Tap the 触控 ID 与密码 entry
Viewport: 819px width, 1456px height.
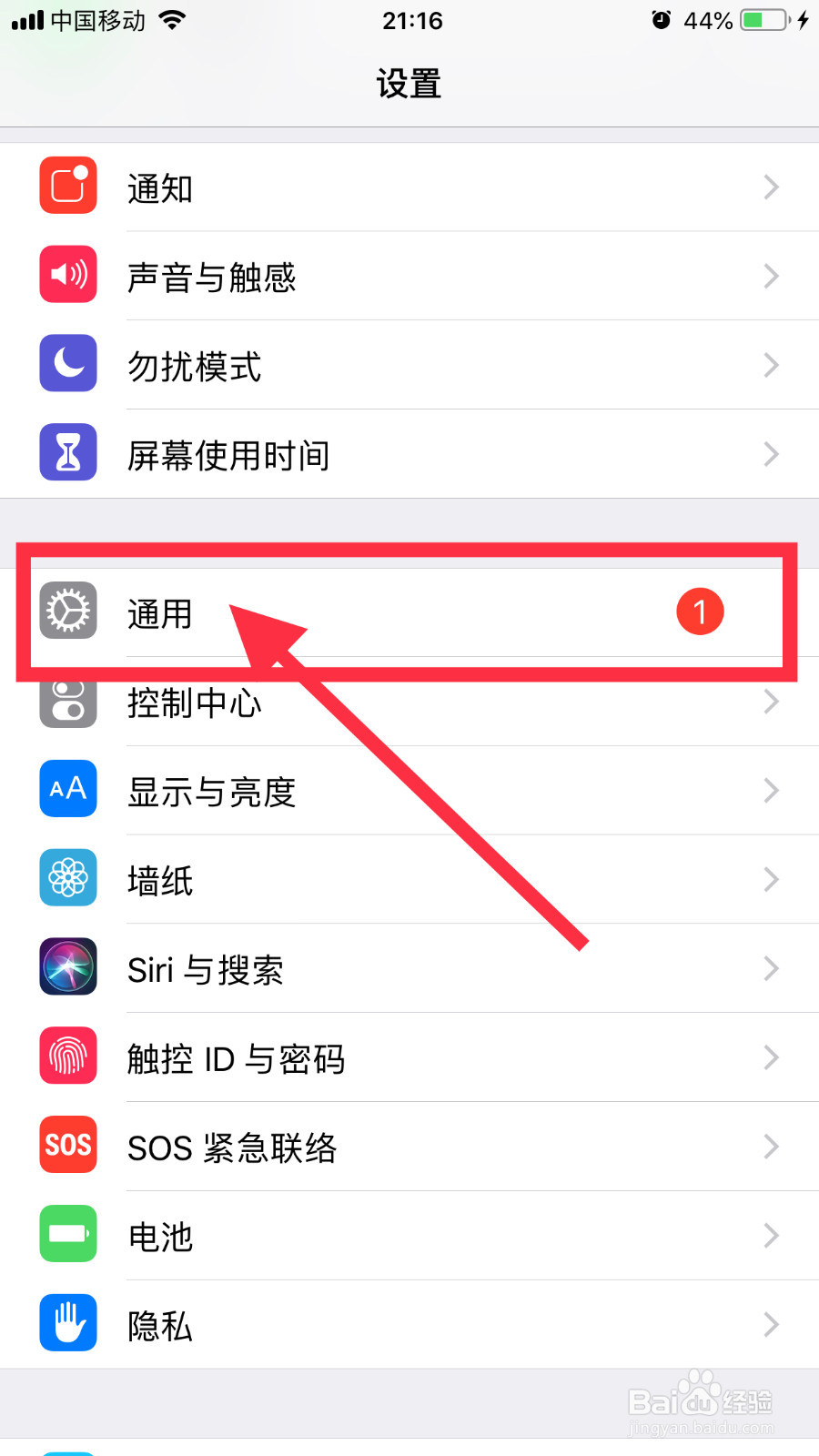236,1057
